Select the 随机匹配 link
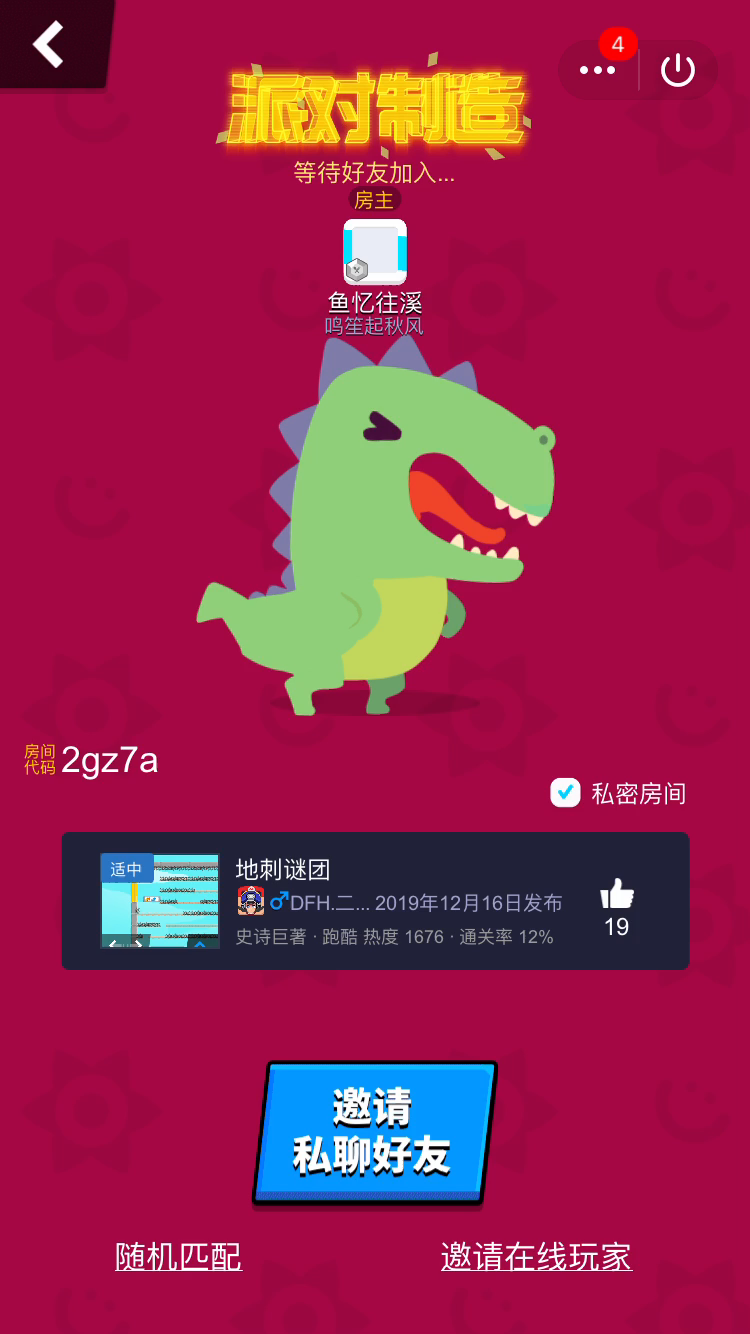The height and width of the screenshot is (1334, 750). [x=178, y=1257]
